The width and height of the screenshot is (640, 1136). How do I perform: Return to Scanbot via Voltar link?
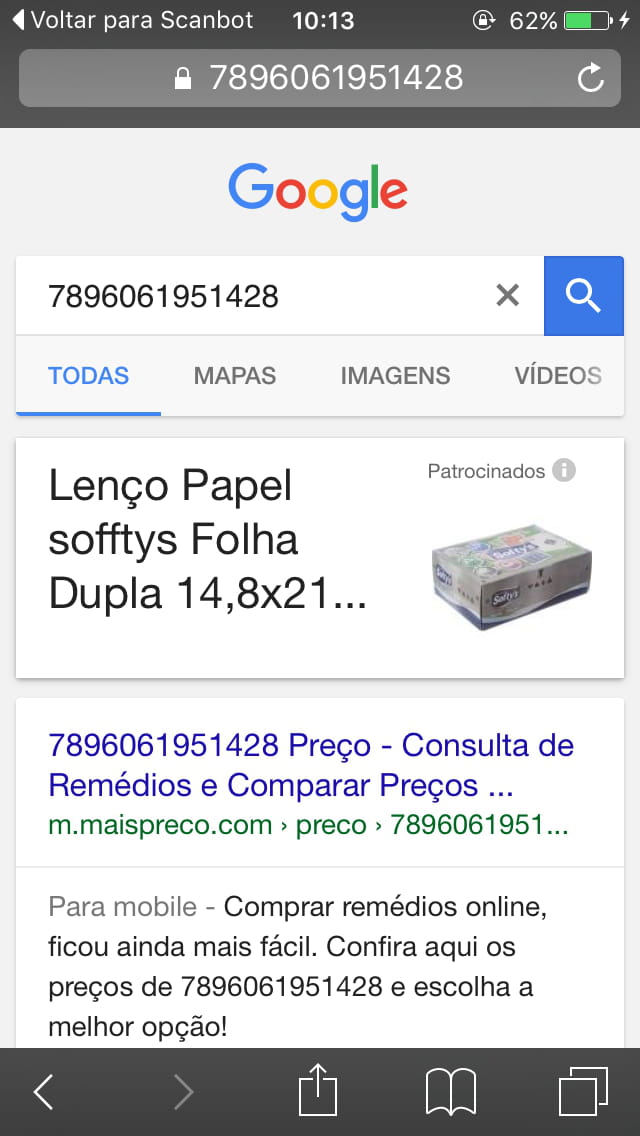click(x=130, y=20)
